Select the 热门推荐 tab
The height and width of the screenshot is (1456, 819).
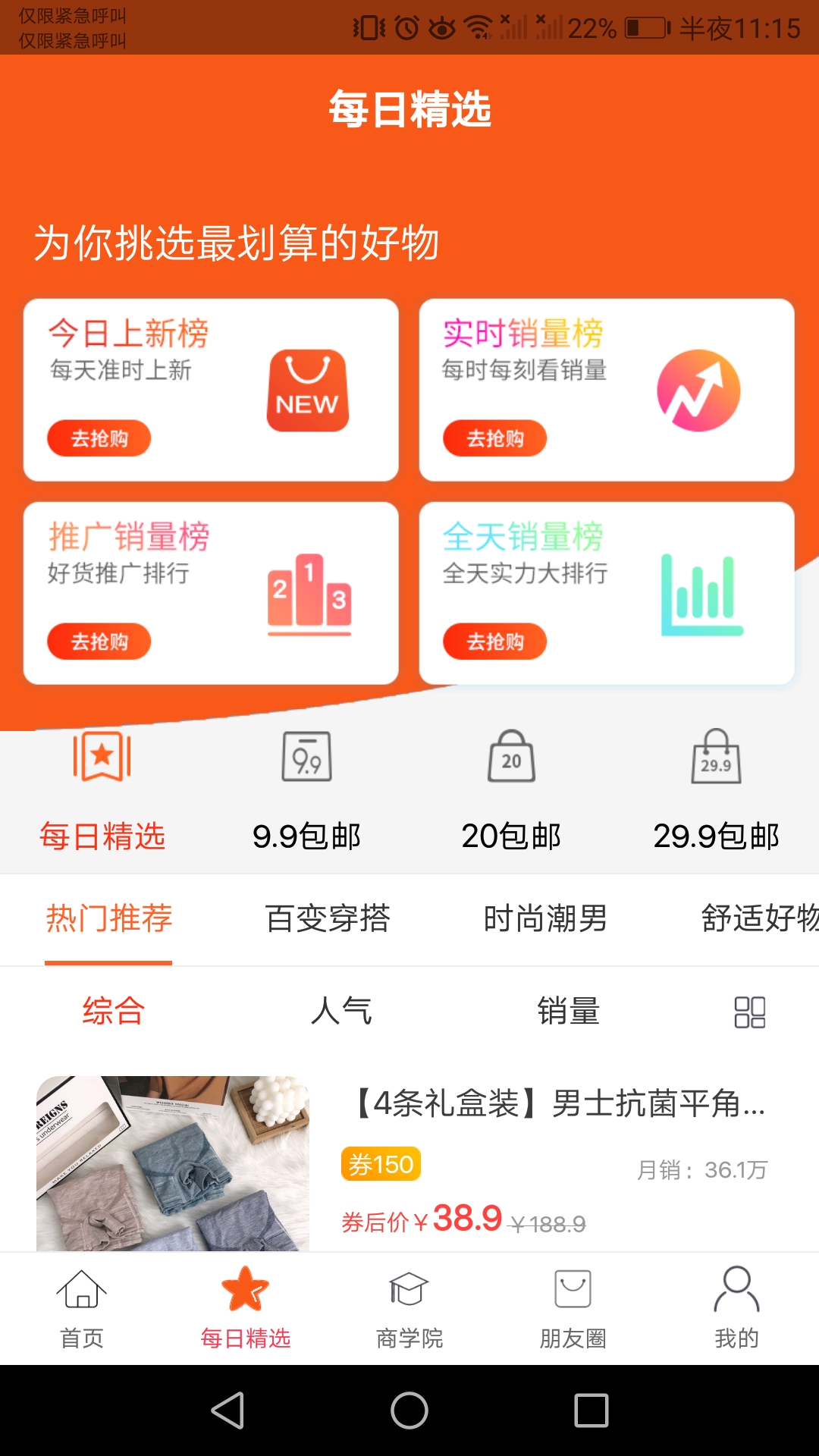(x=108, y=918)
